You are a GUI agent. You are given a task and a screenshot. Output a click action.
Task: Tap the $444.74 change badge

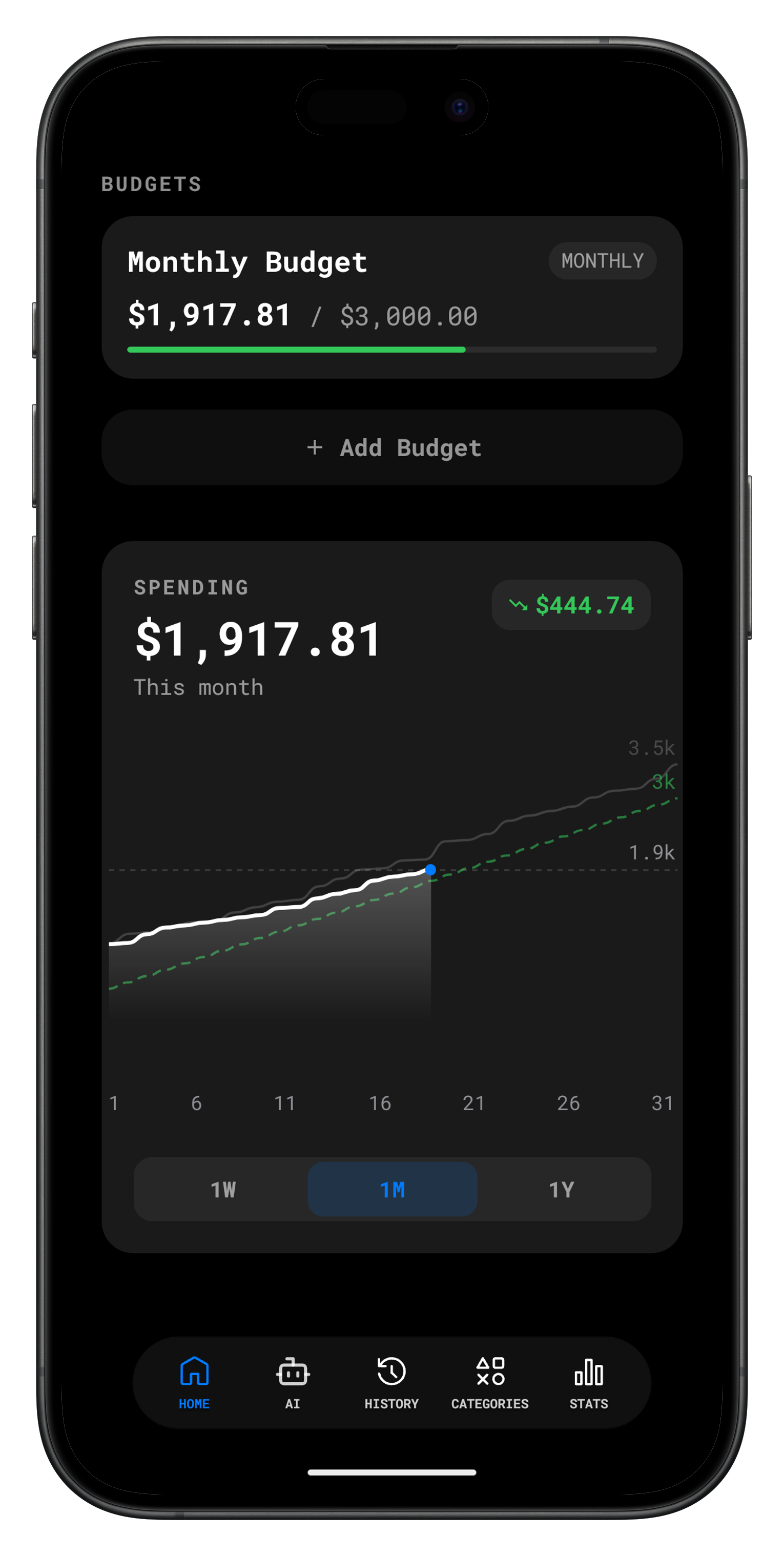coord(570,603)
